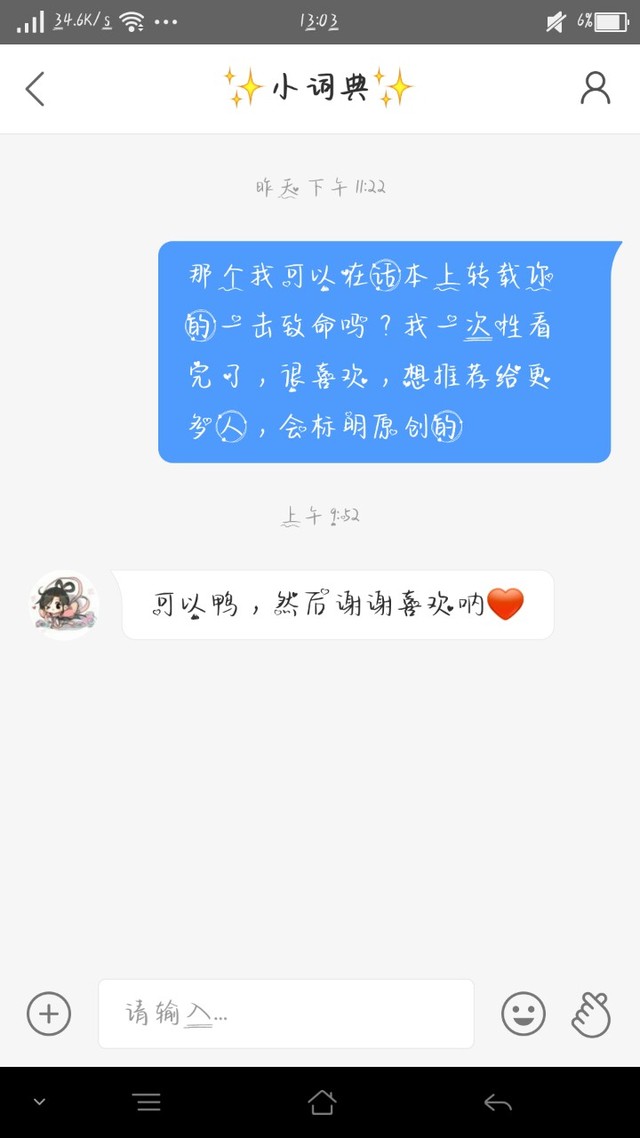Open the plus attachment menu
The width and height of the screenshot is (640, 1138).
49,1013
